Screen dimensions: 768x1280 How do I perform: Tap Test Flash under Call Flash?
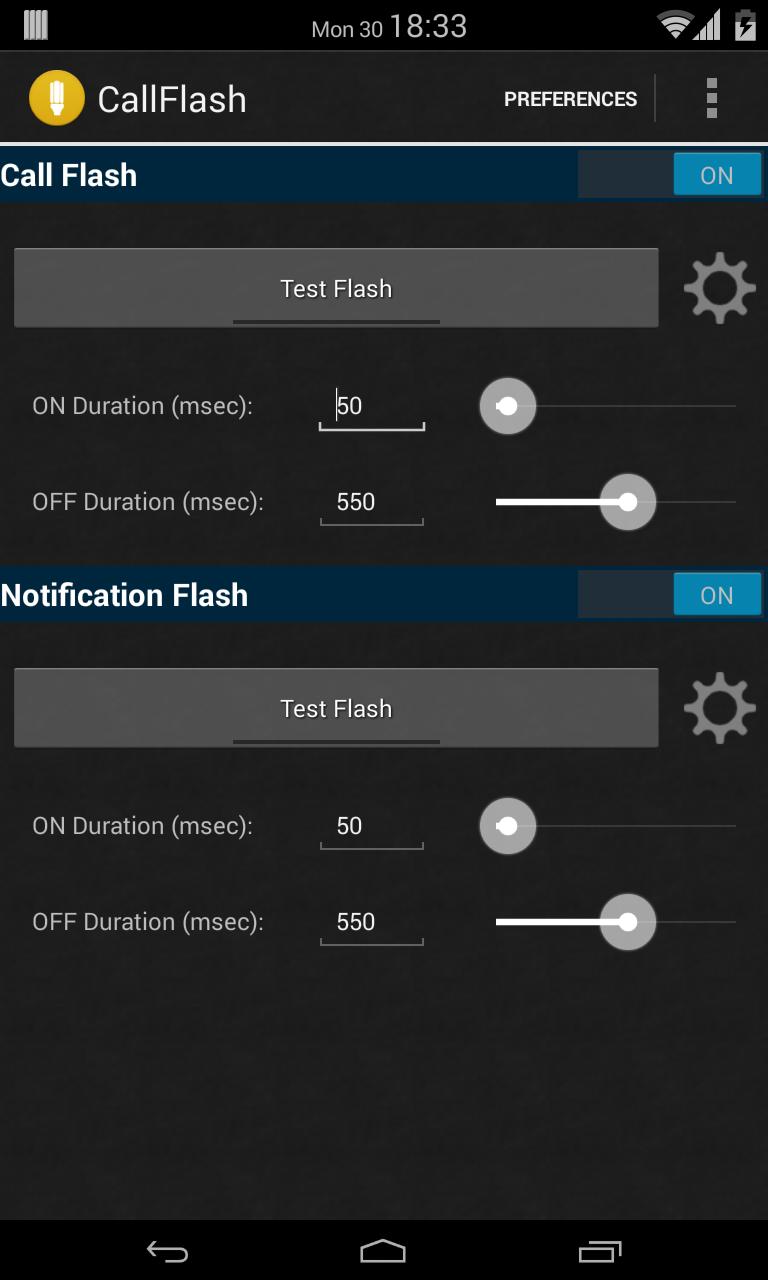click(x=336, y=288)
